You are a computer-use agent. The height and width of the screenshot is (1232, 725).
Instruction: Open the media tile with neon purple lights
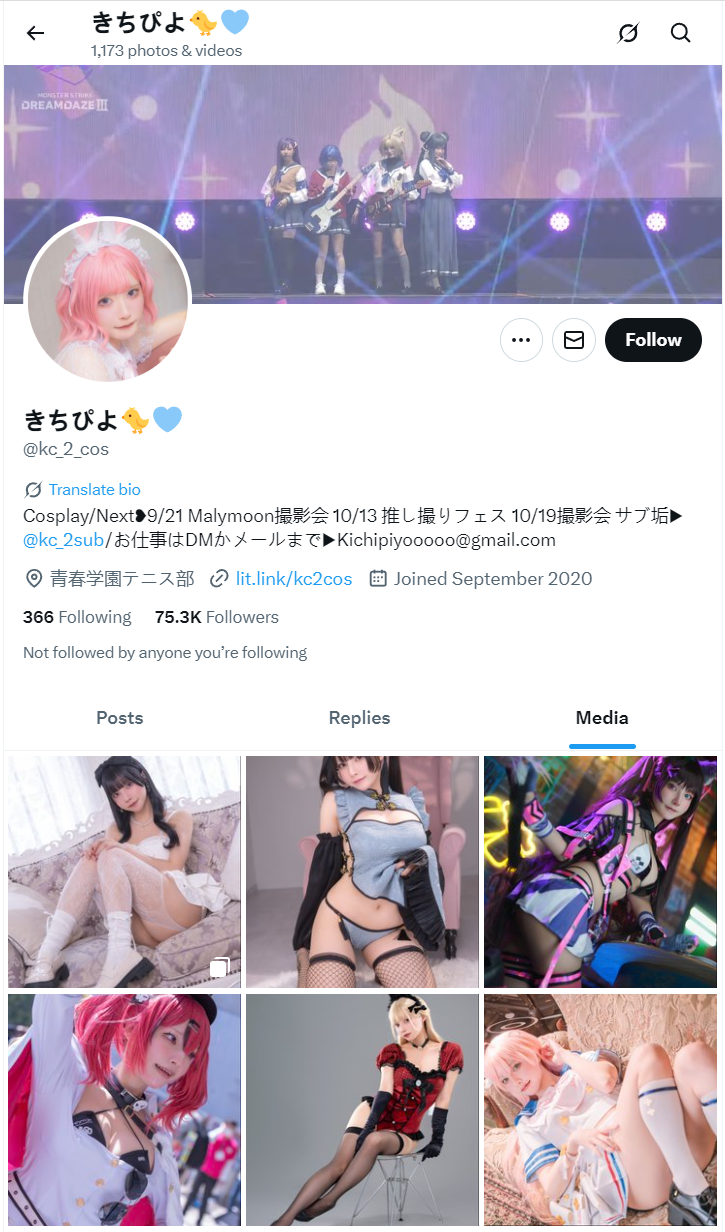click(600, 872)
